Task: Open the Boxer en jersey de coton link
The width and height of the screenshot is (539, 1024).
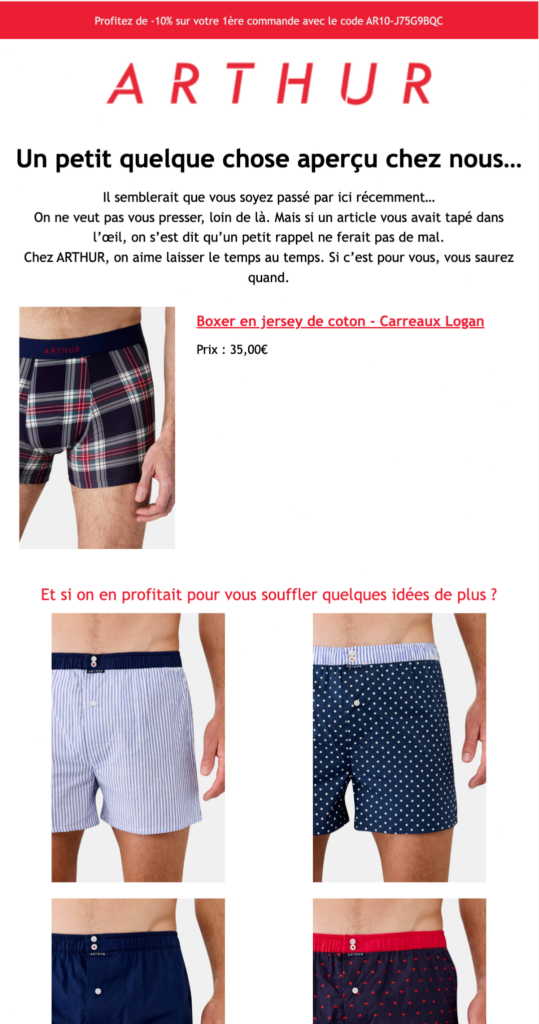Action: (340, 321)
